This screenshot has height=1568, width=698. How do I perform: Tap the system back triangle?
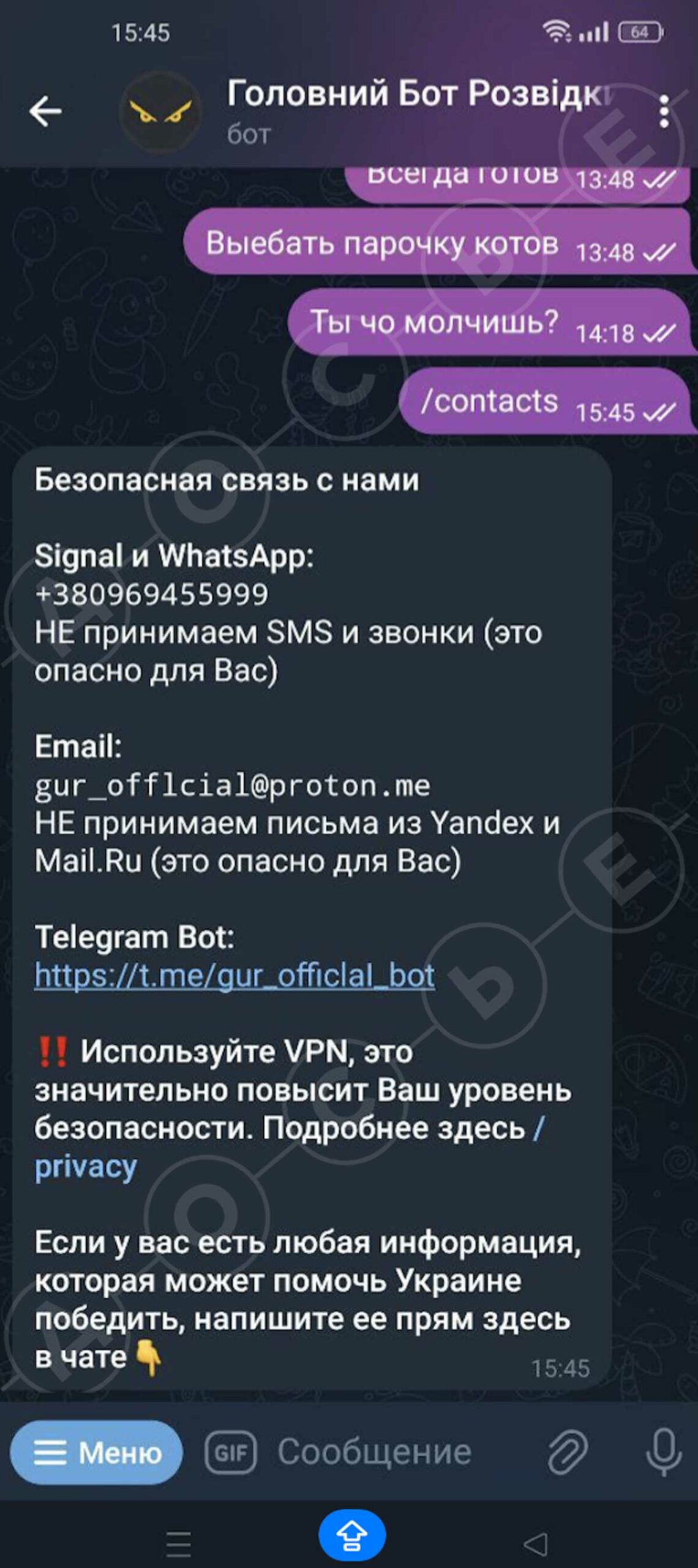(535, 1544)
